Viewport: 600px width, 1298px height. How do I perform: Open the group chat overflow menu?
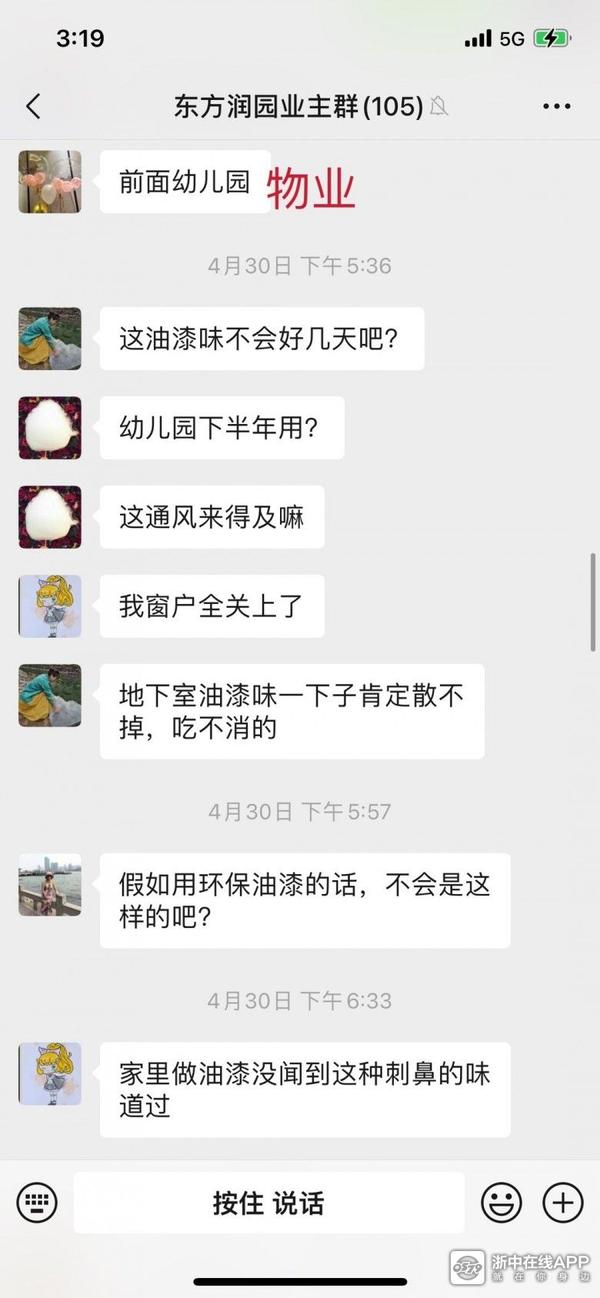(556, 107)
